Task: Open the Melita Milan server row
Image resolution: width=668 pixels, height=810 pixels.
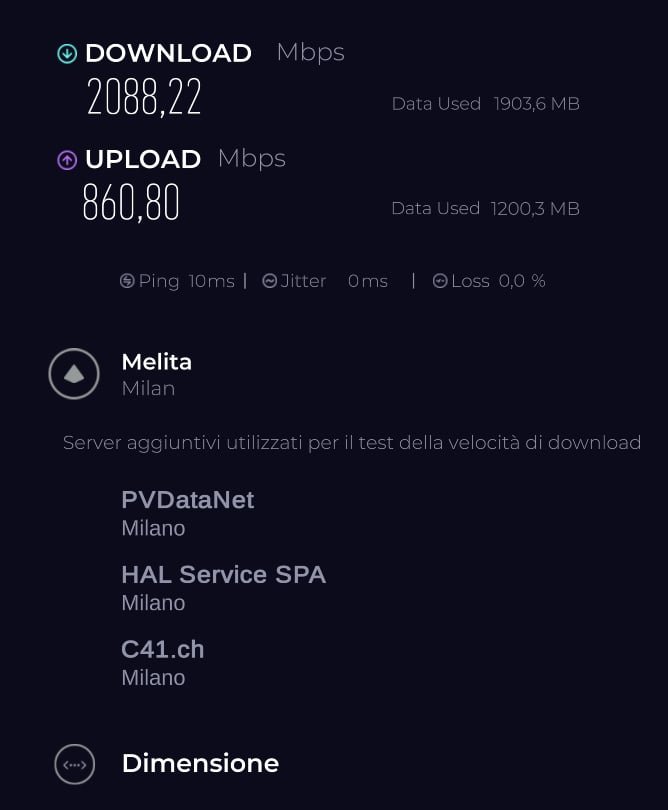Action: tap(155, 374)
